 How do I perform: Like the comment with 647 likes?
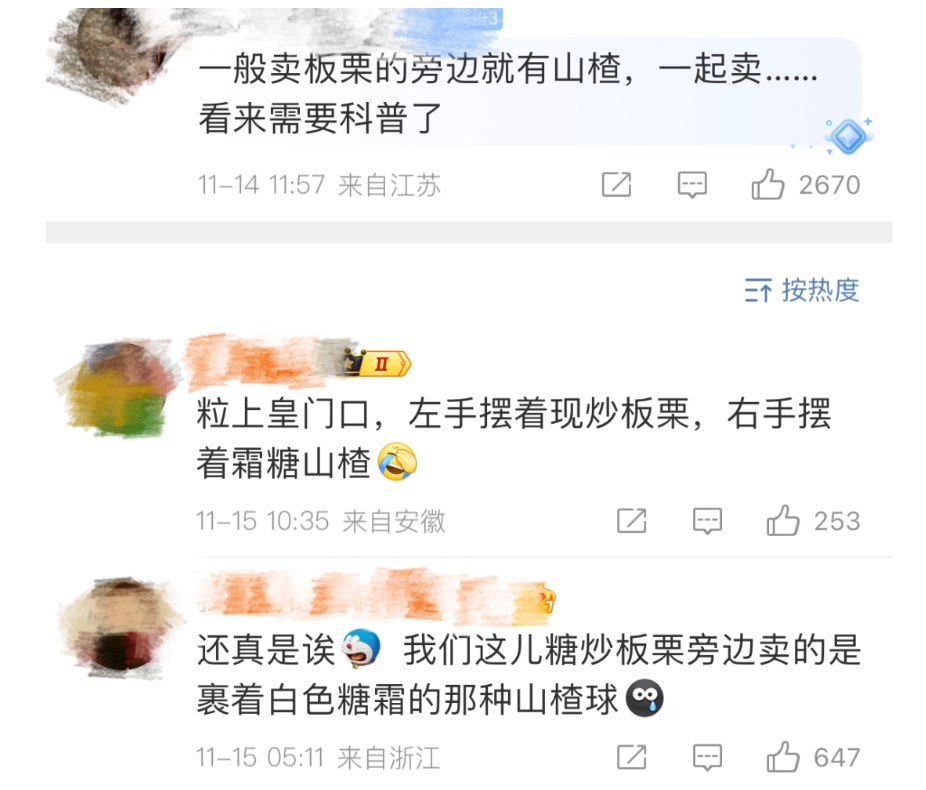pyautogui.click(x=782, y=758)
